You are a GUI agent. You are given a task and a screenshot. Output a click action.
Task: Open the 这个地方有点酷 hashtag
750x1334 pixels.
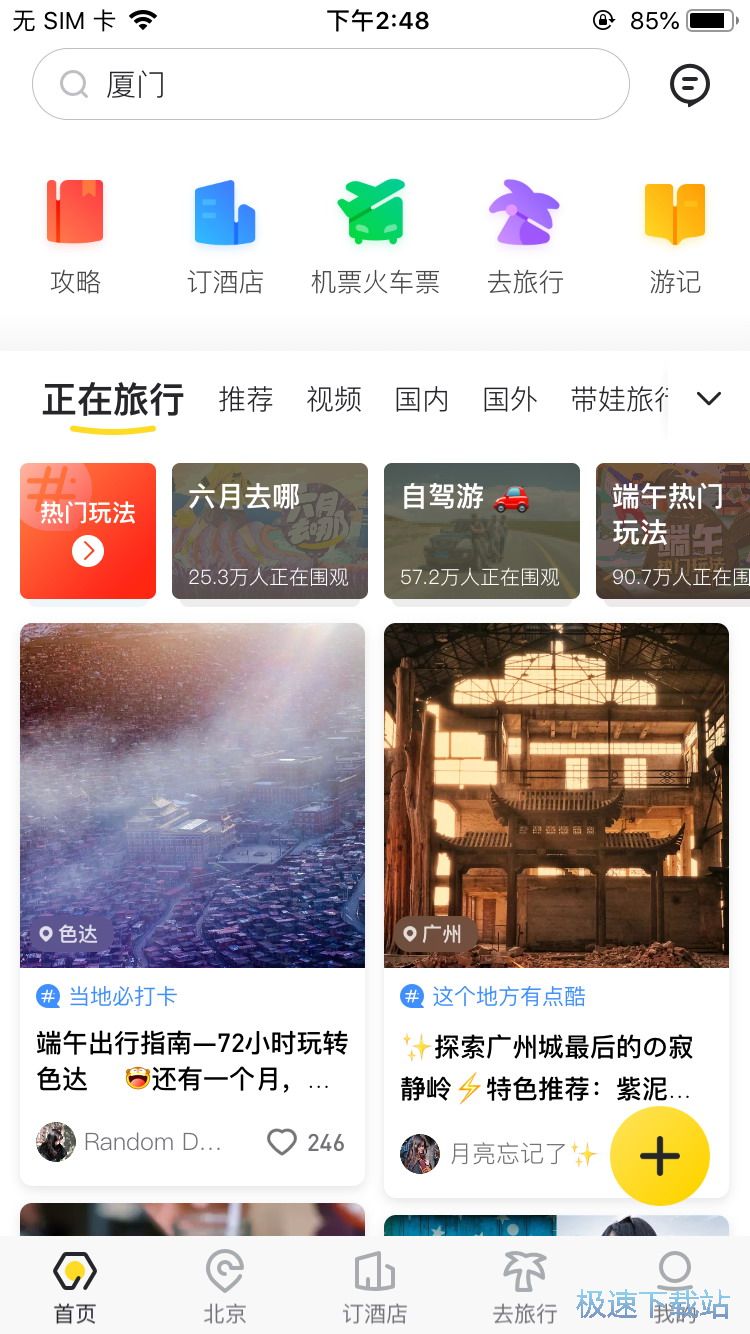pyautogui.click(x=508, y=996)
